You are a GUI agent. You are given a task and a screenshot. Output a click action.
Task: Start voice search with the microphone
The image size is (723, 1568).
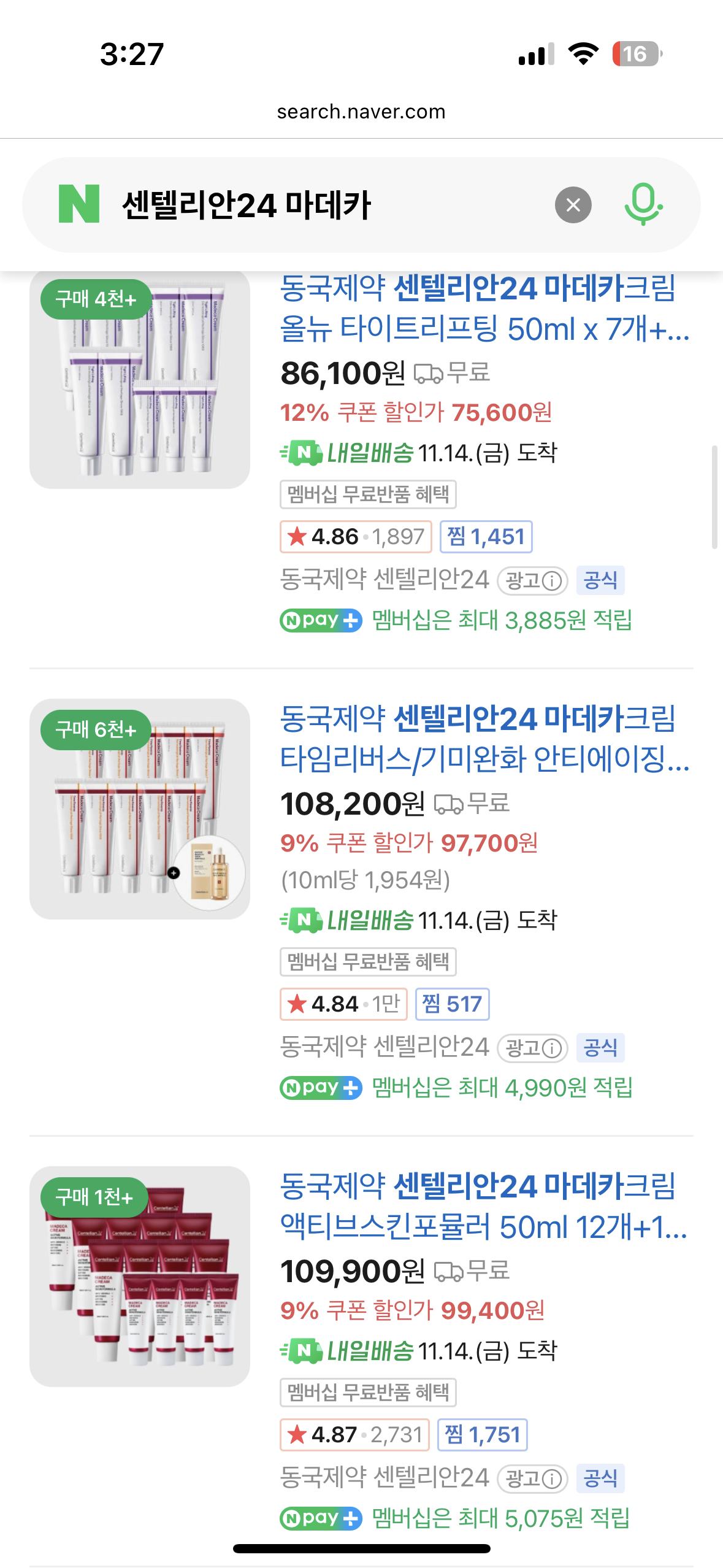(x=643, y=205)
